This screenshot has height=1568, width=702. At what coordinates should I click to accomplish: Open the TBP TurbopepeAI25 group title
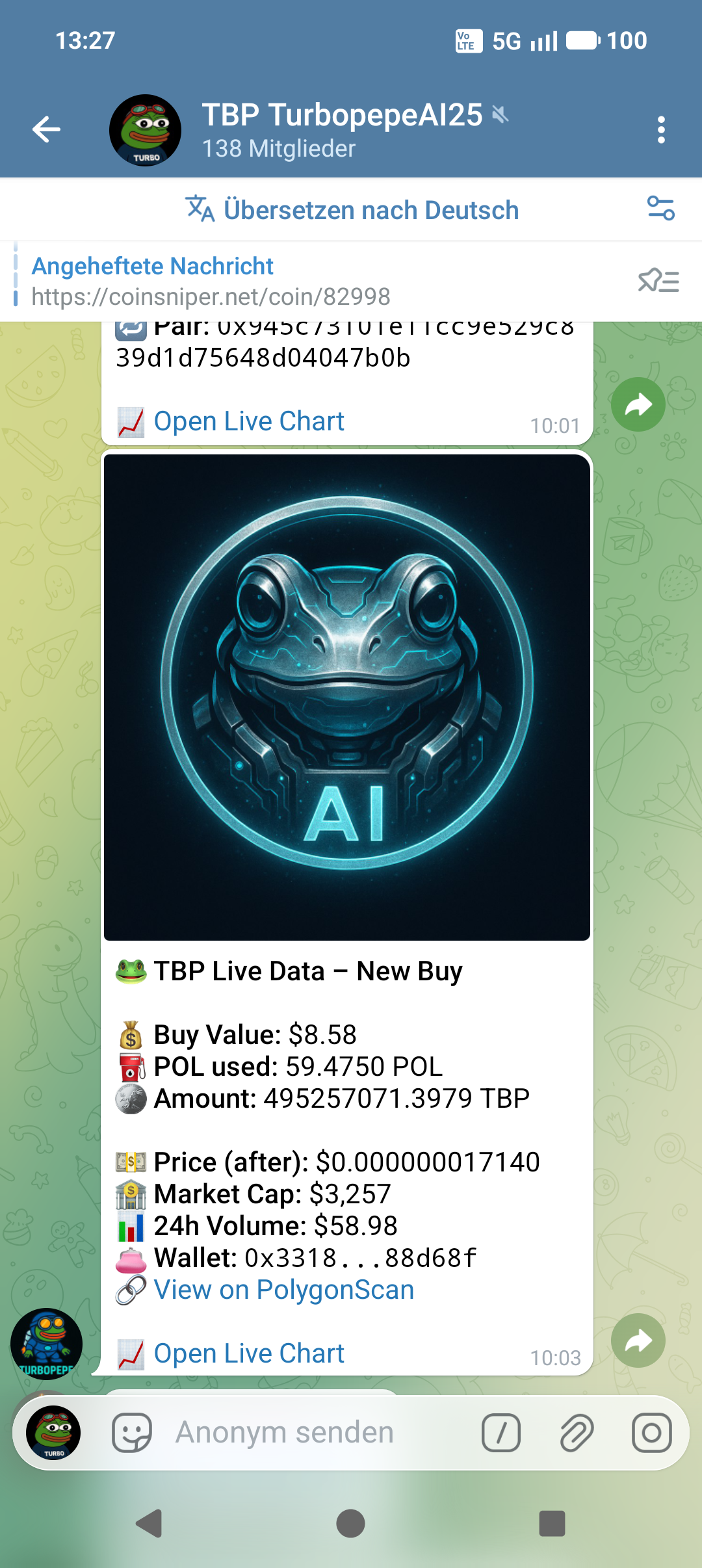341,116
